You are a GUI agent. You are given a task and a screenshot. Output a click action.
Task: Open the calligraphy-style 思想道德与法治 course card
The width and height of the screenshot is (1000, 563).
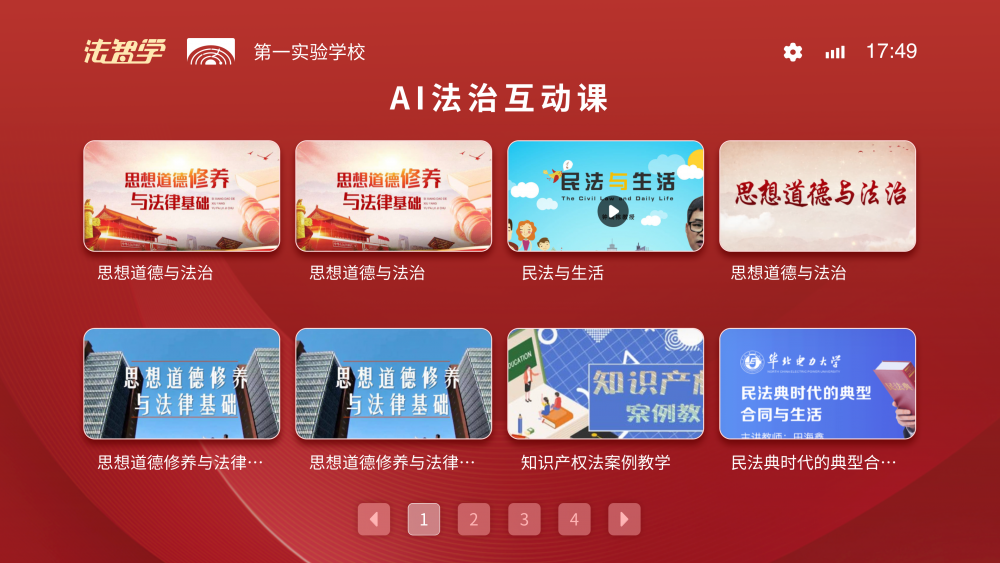[817, 196]
